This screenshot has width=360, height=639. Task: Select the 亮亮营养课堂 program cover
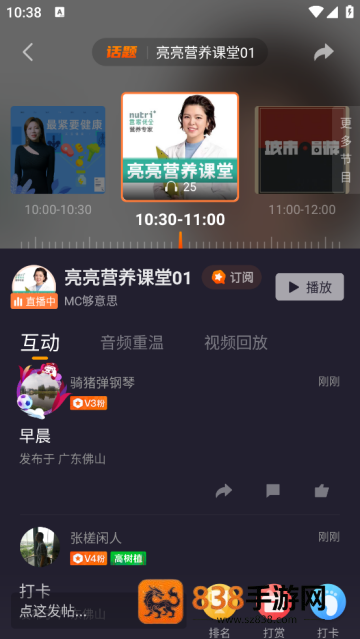pos(180,147)
